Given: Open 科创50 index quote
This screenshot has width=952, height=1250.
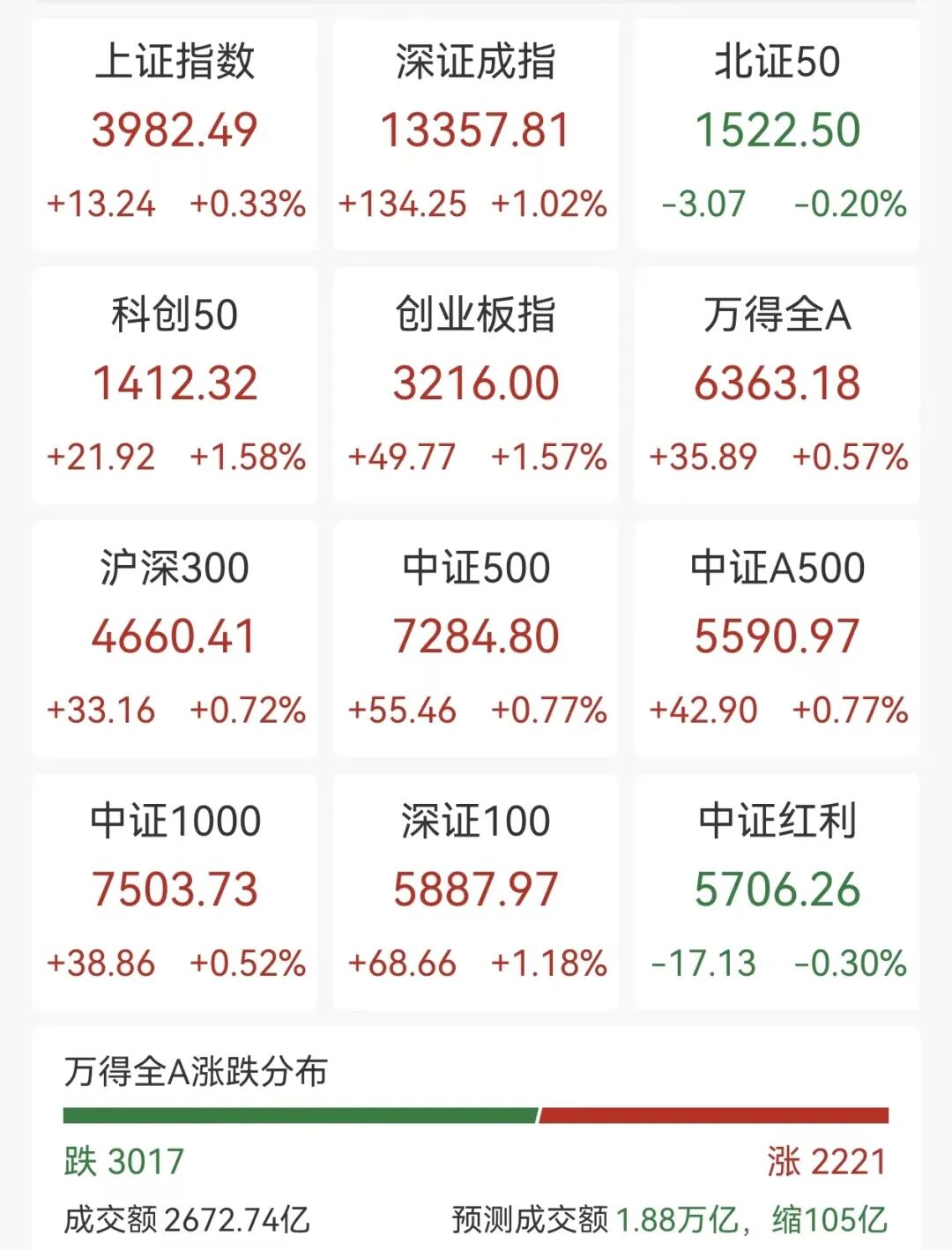Looking at the screenshot, I should [x=175, y=385].
